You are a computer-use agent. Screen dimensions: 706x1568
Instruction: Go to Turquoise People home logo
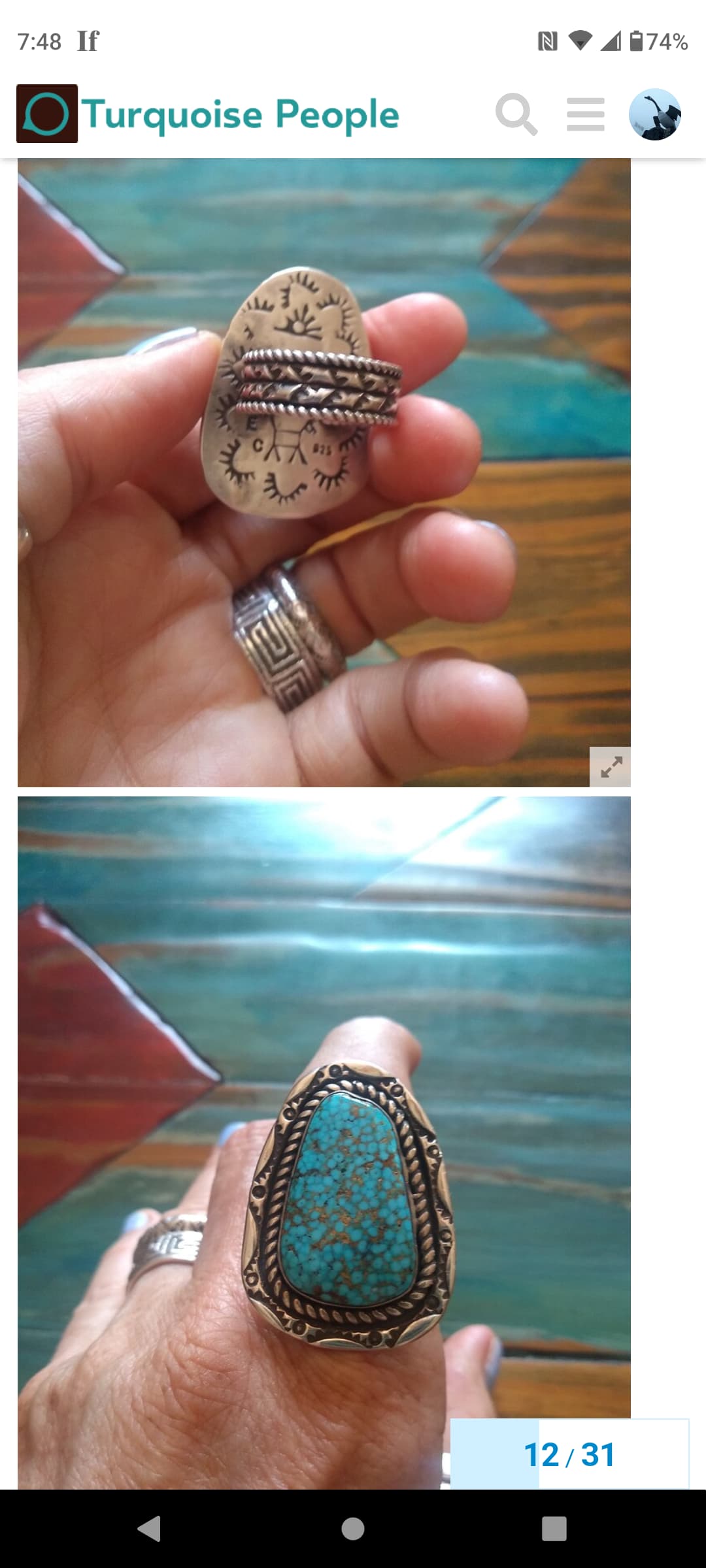(208, 114)
